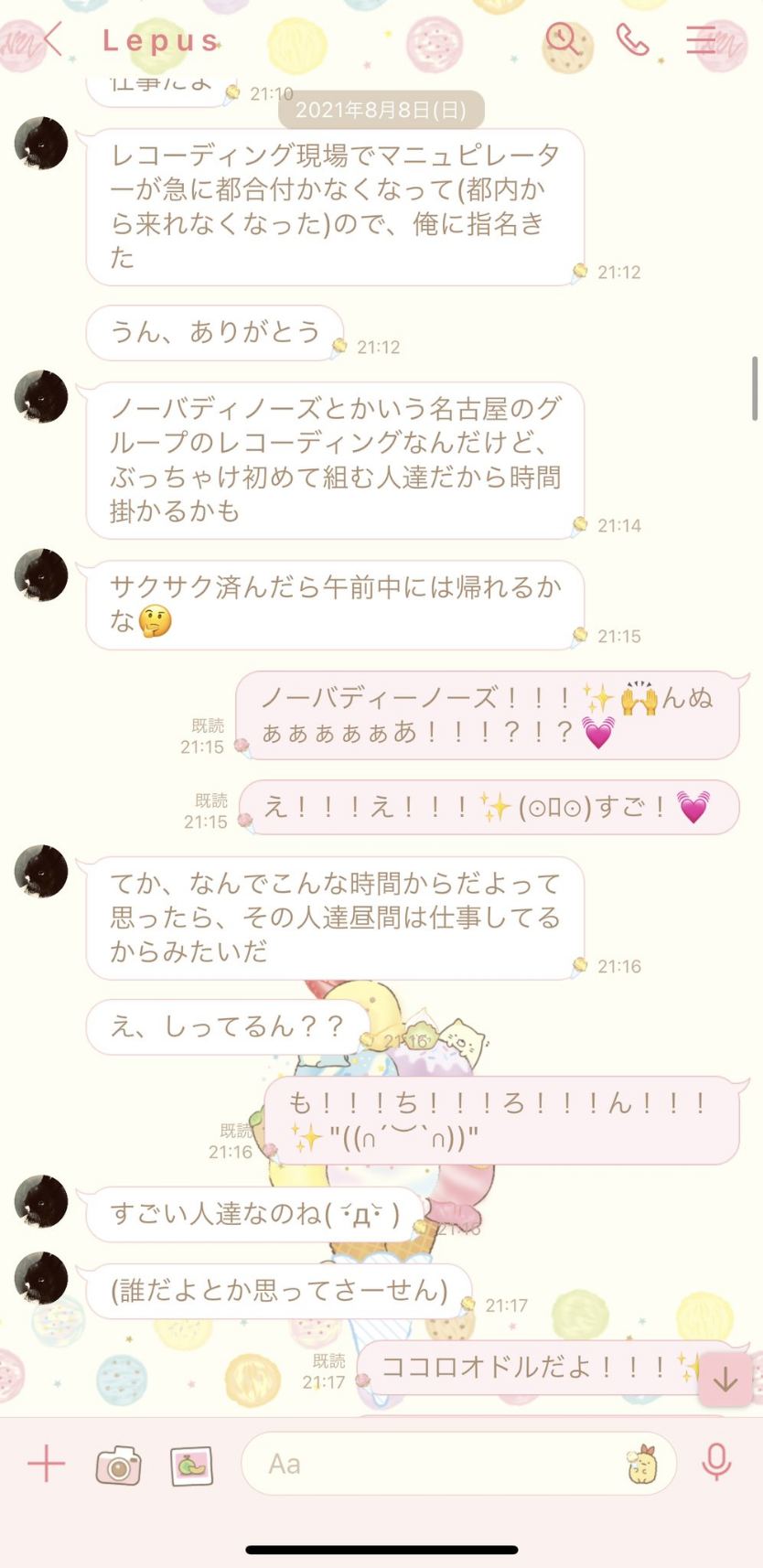Launch the camera from the chat
Screen dimensions: 763x1568
click(118, 1465)
